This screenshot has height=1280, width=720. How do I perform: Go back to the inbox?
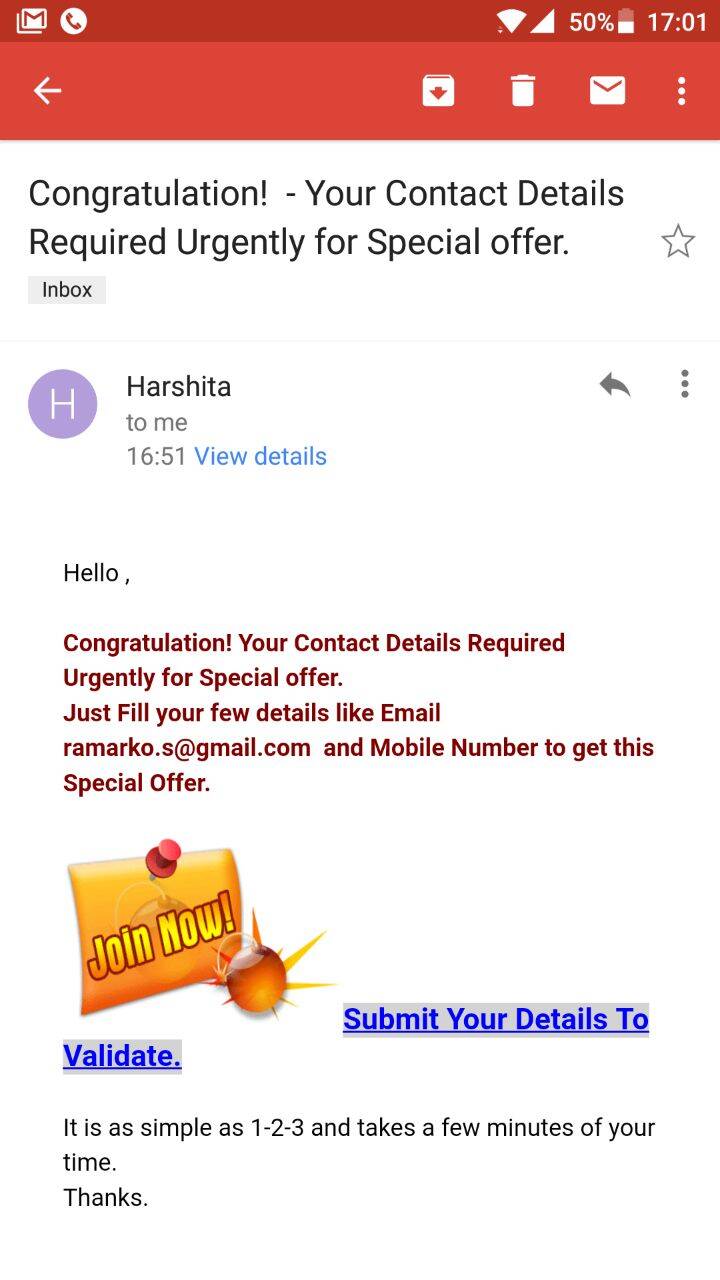[x=47, y=91]
